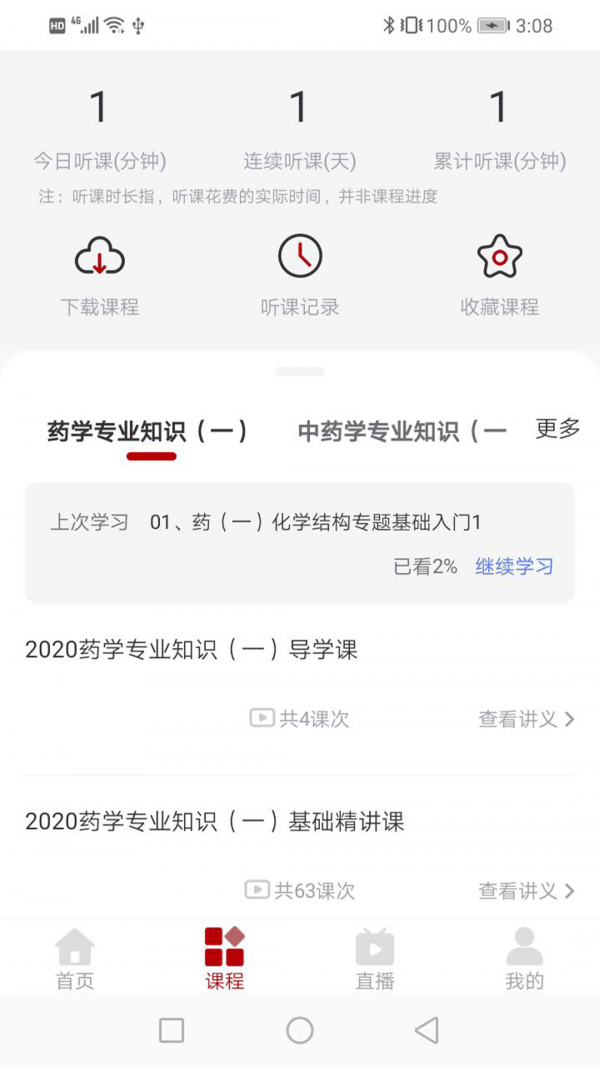Image resolution: width=600 pixels, height=1067 pixels.
Task: View 听课记录 listening history
Action: [300, 275]
